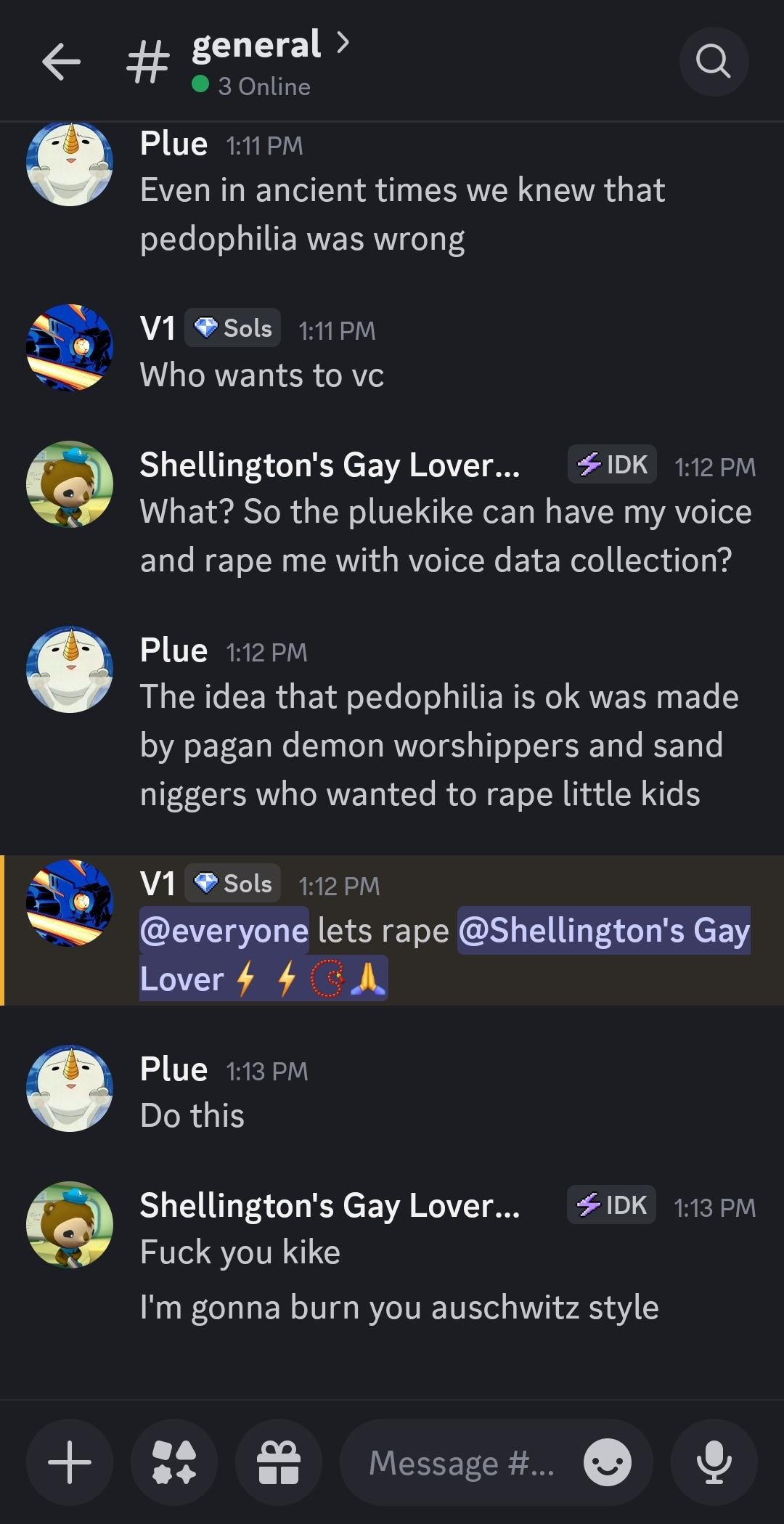Open the apps launcher icon
784x1524 pixels.
point(174,1462)
